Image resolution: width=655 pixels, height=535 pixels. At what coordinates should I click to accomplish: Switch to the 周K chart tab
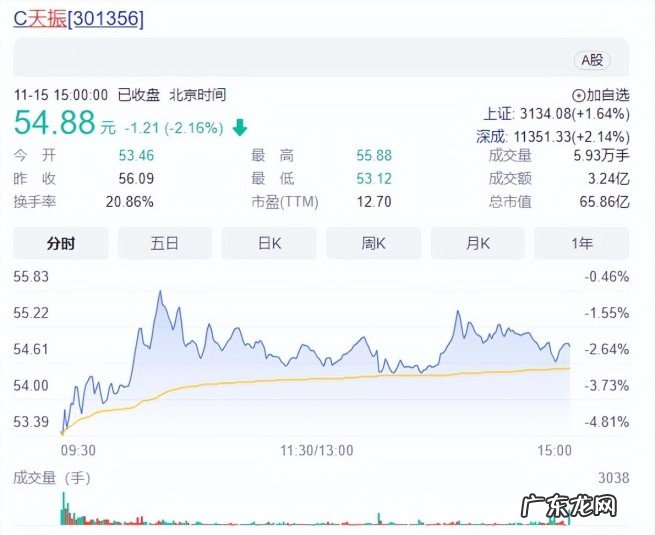click(x=373, y=243)
